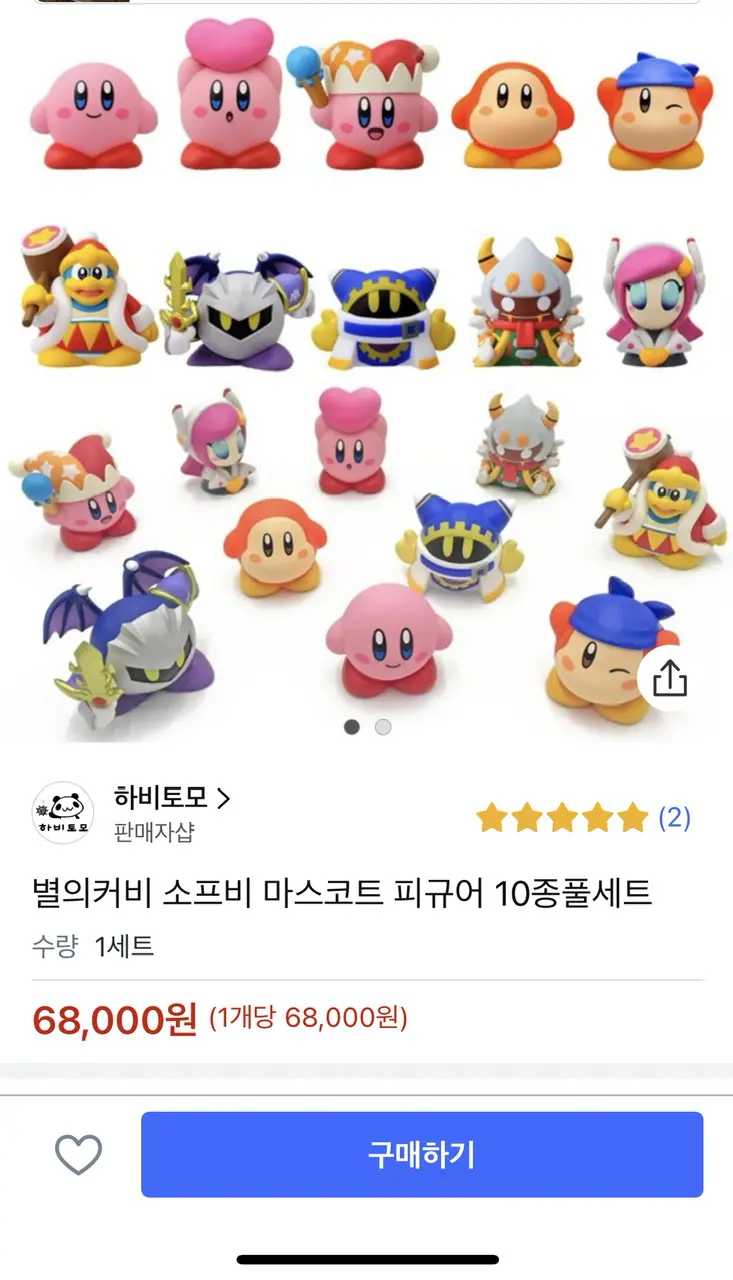Go to the second product image dot
Viewport: 733px width, 1280px height.
(383, 727)
